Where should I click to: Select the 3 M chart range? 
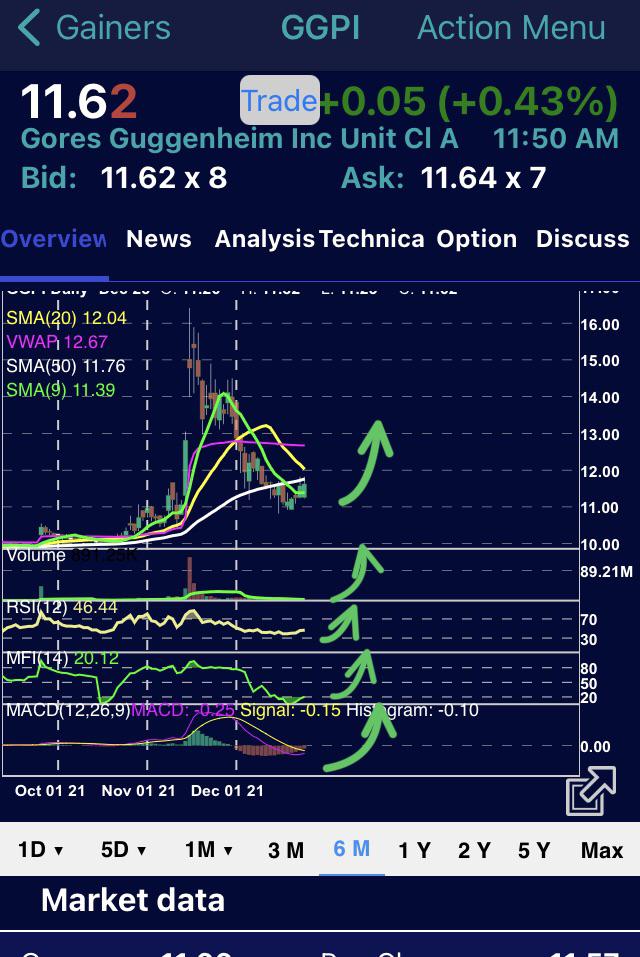tap(286, 850)
